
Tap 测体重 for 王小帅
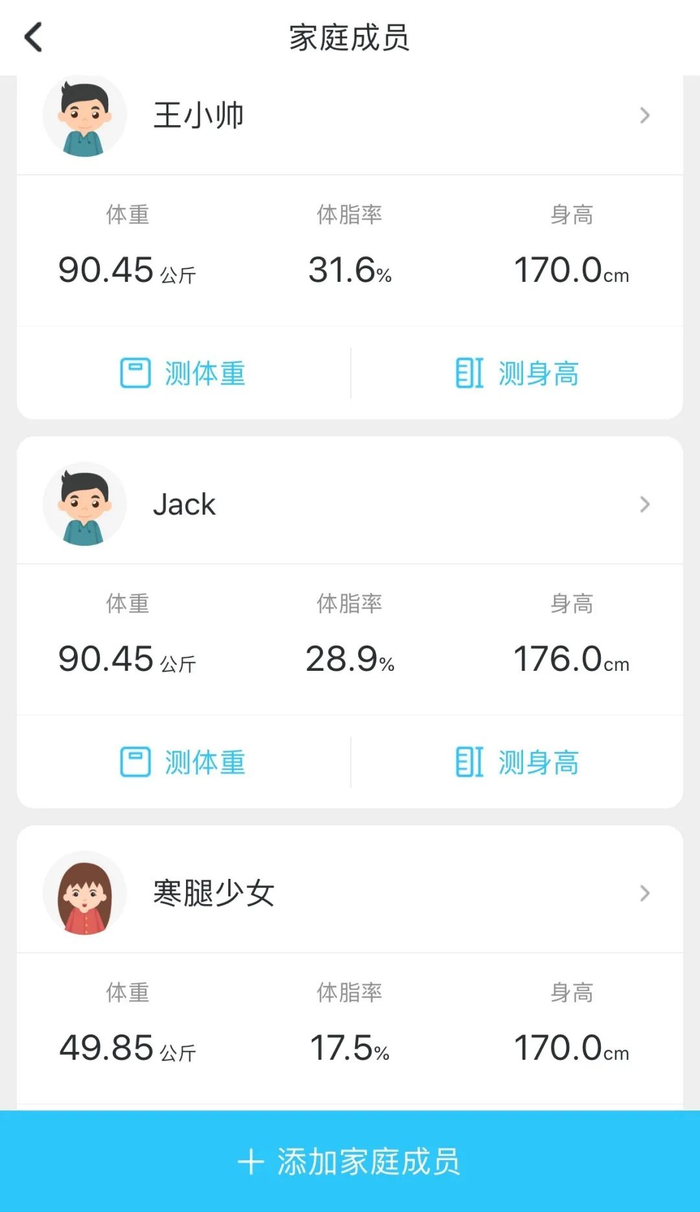pyautogui.click(x=183, y=374)
